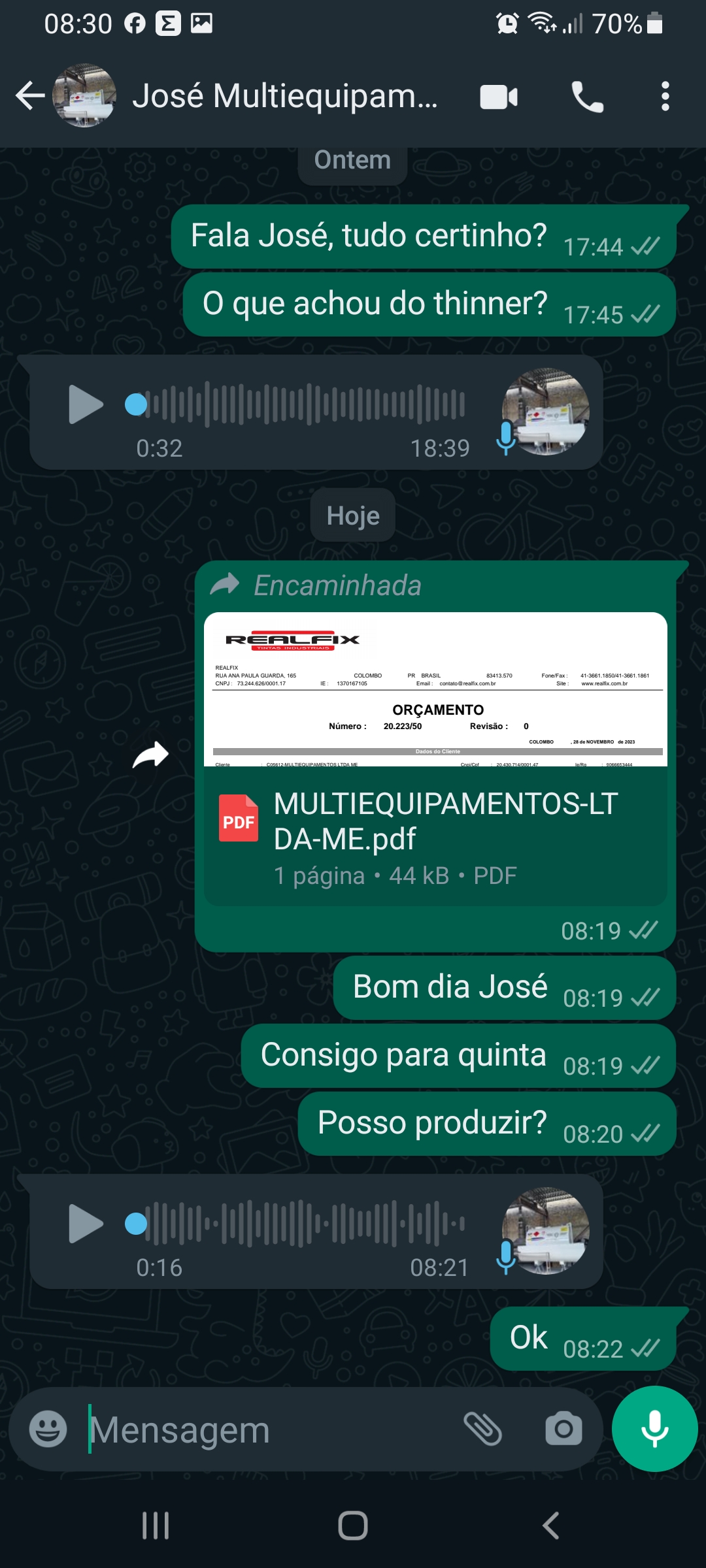Screen dimensions: 706x1568
Task: Forward the PDF using the arrow beside it
Action: pyautogui.click(x=150, y=755)
